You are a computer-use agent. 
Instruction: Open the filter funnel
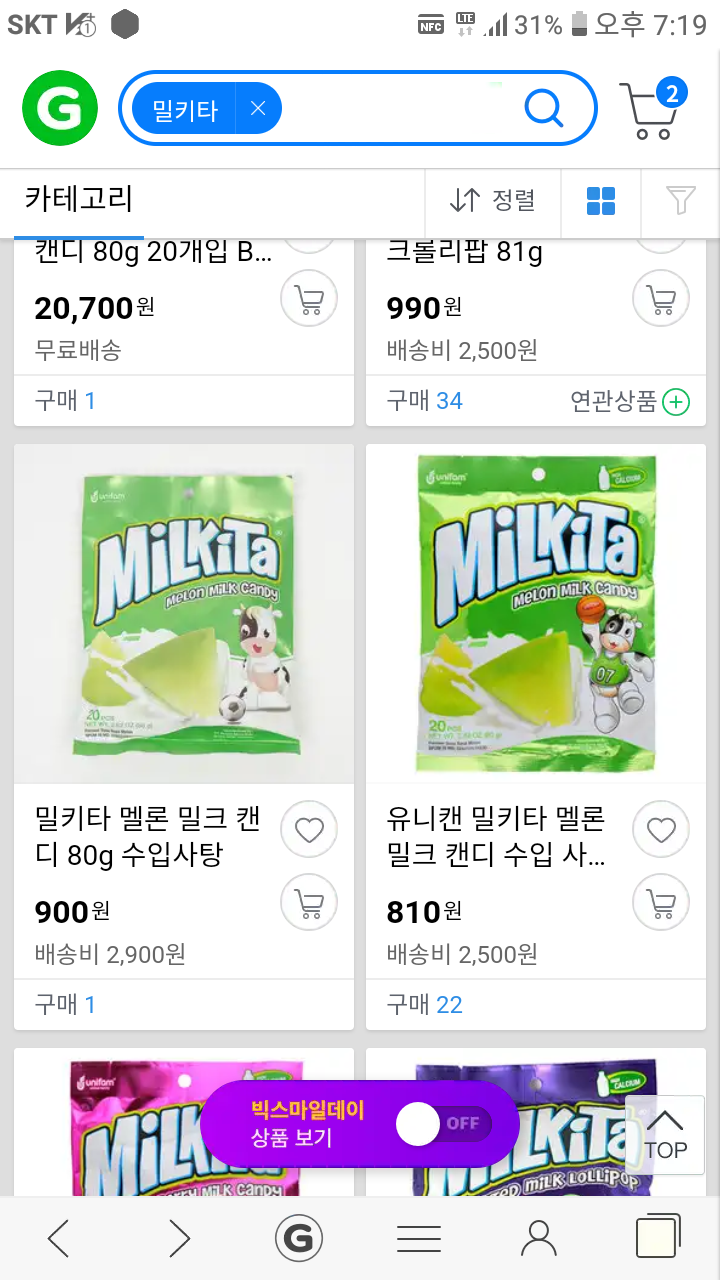681,200
